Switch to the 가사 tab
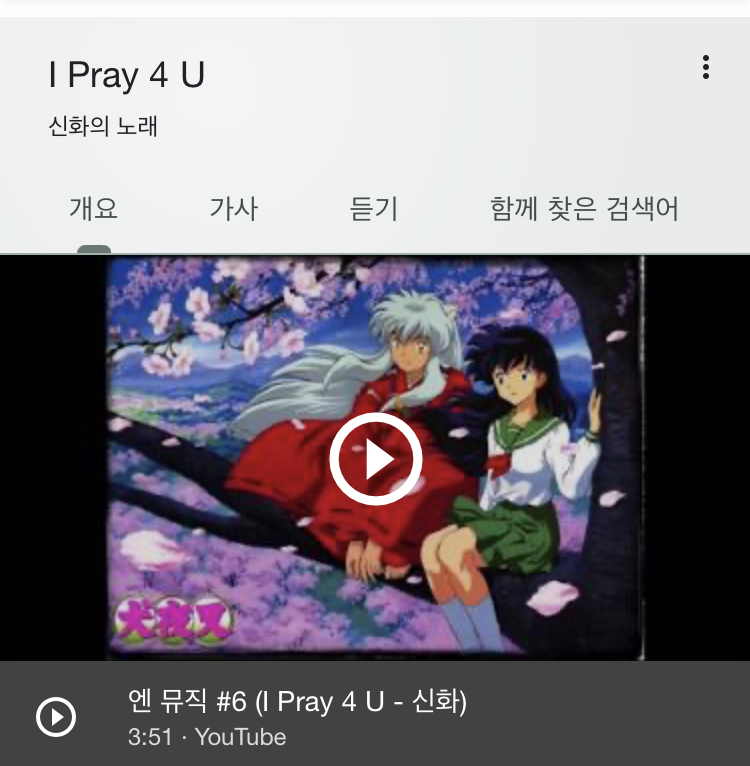 tap(234, 209)
